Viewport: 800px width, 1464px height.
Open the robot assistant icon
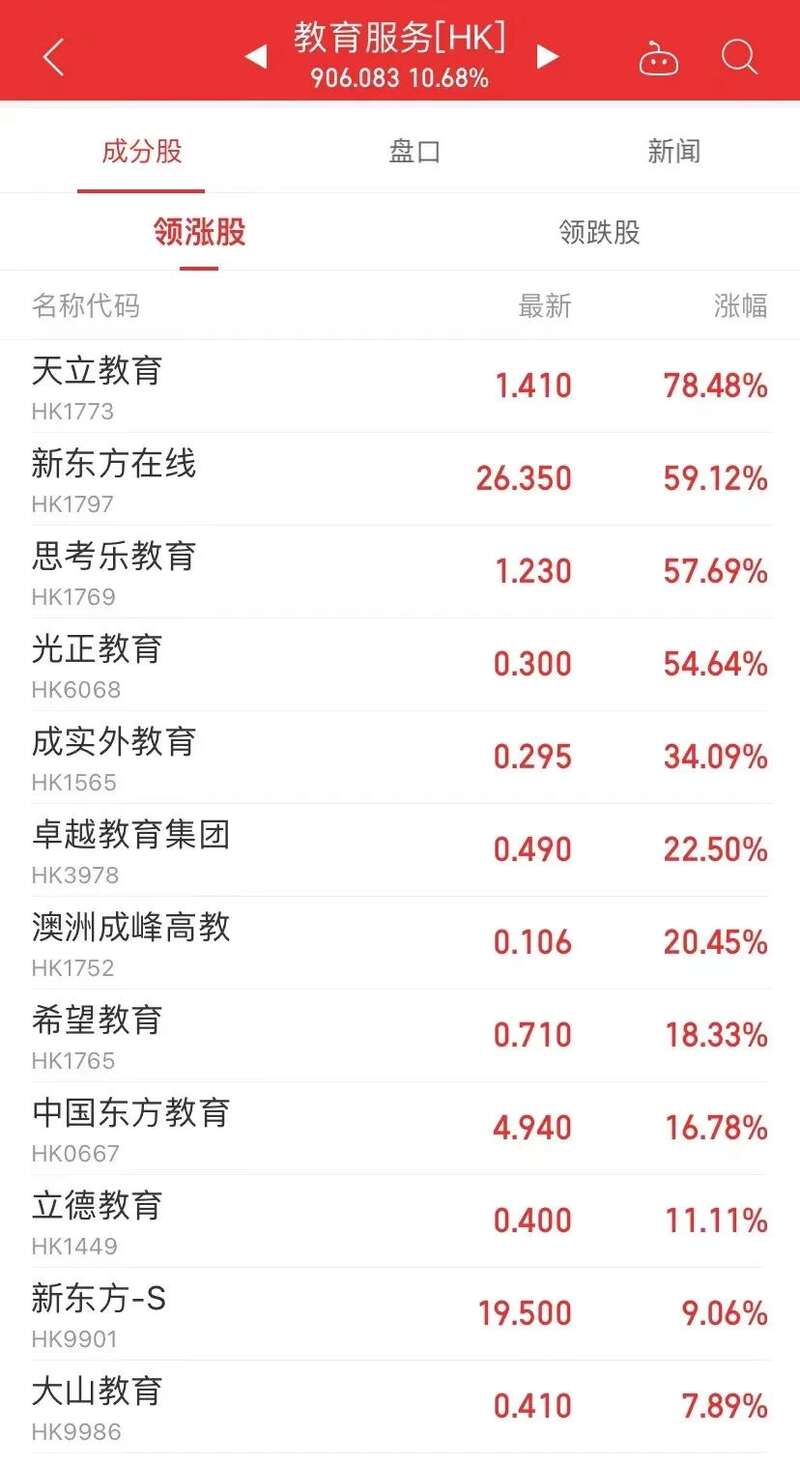pos(659,58)
